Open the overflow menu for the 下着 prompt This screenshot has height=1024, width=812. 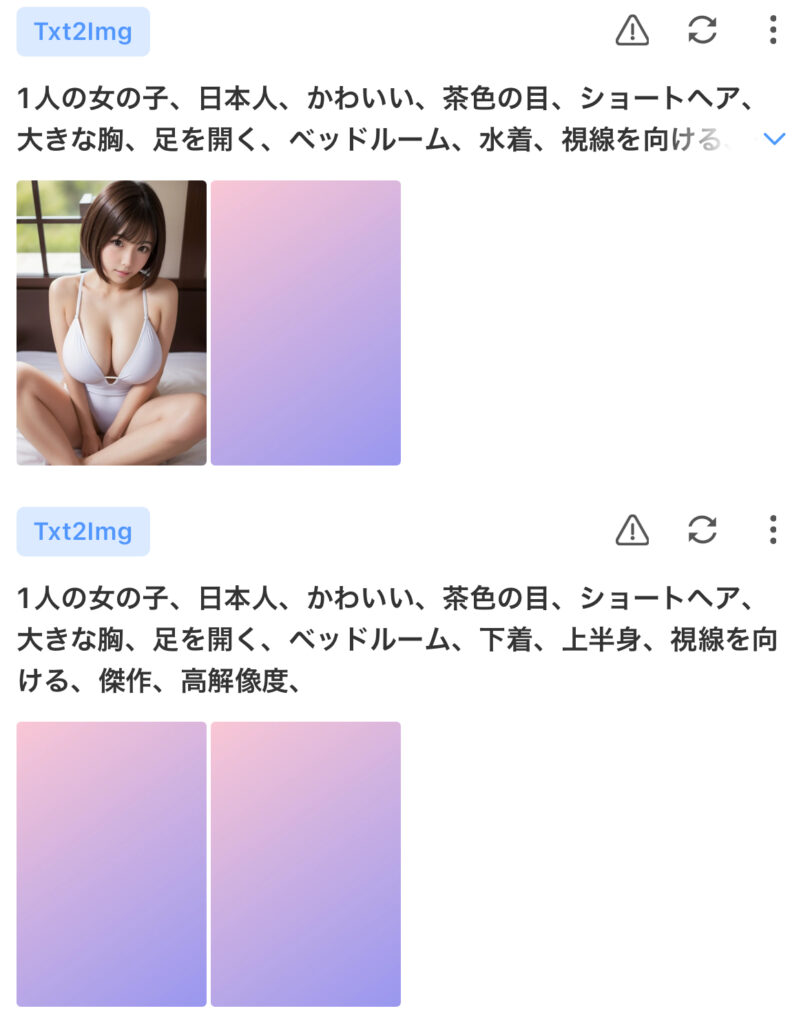tap(773, 529)
